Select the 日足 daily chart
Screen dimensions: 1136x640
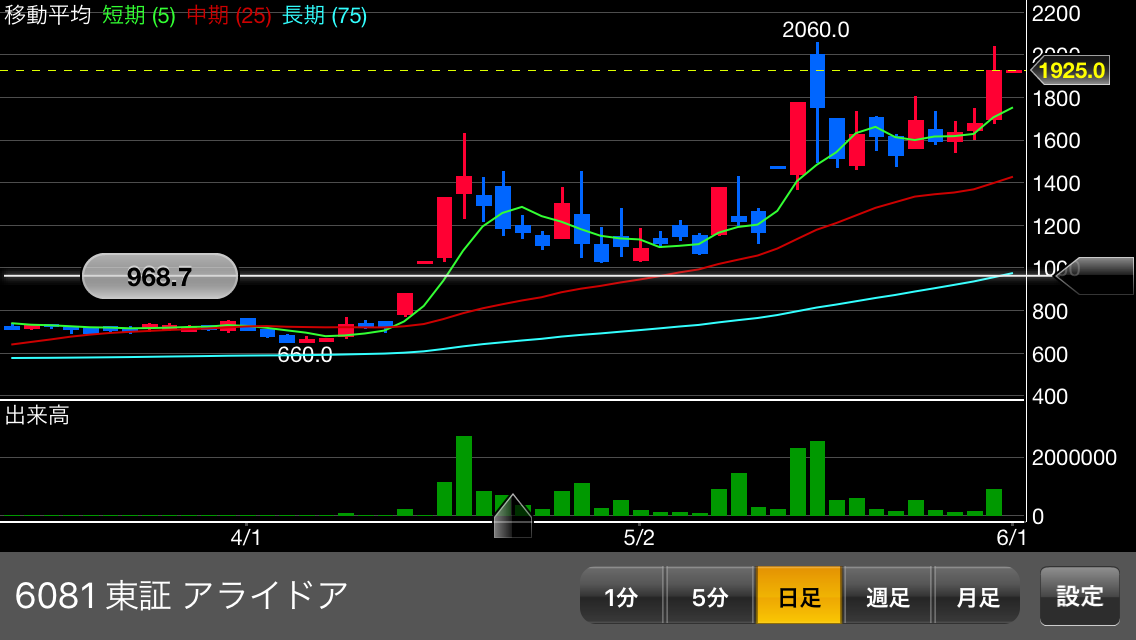coord(799,597)
